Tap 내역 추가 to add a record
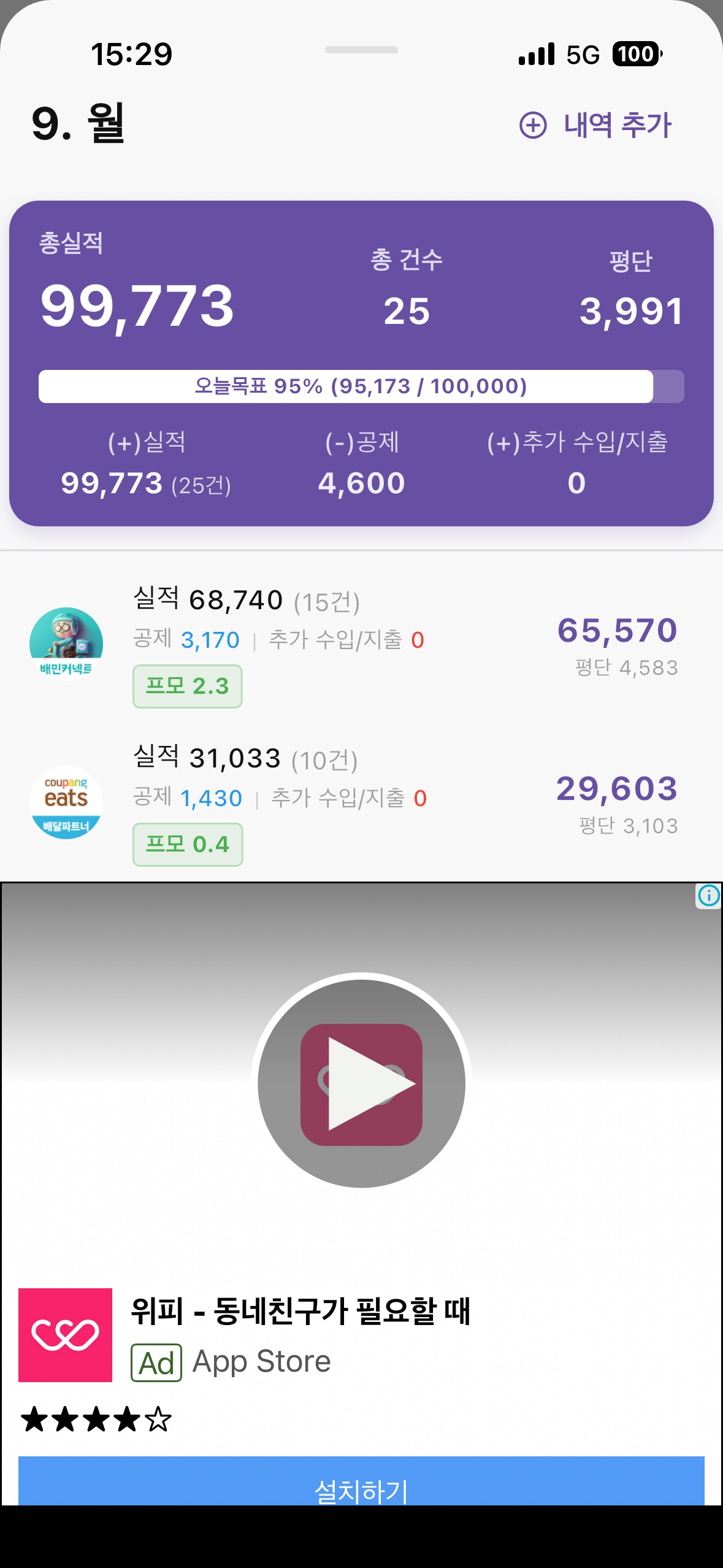Image resolution: width=723 pixels, height=1568 pixels. click(x=596, y=125)
